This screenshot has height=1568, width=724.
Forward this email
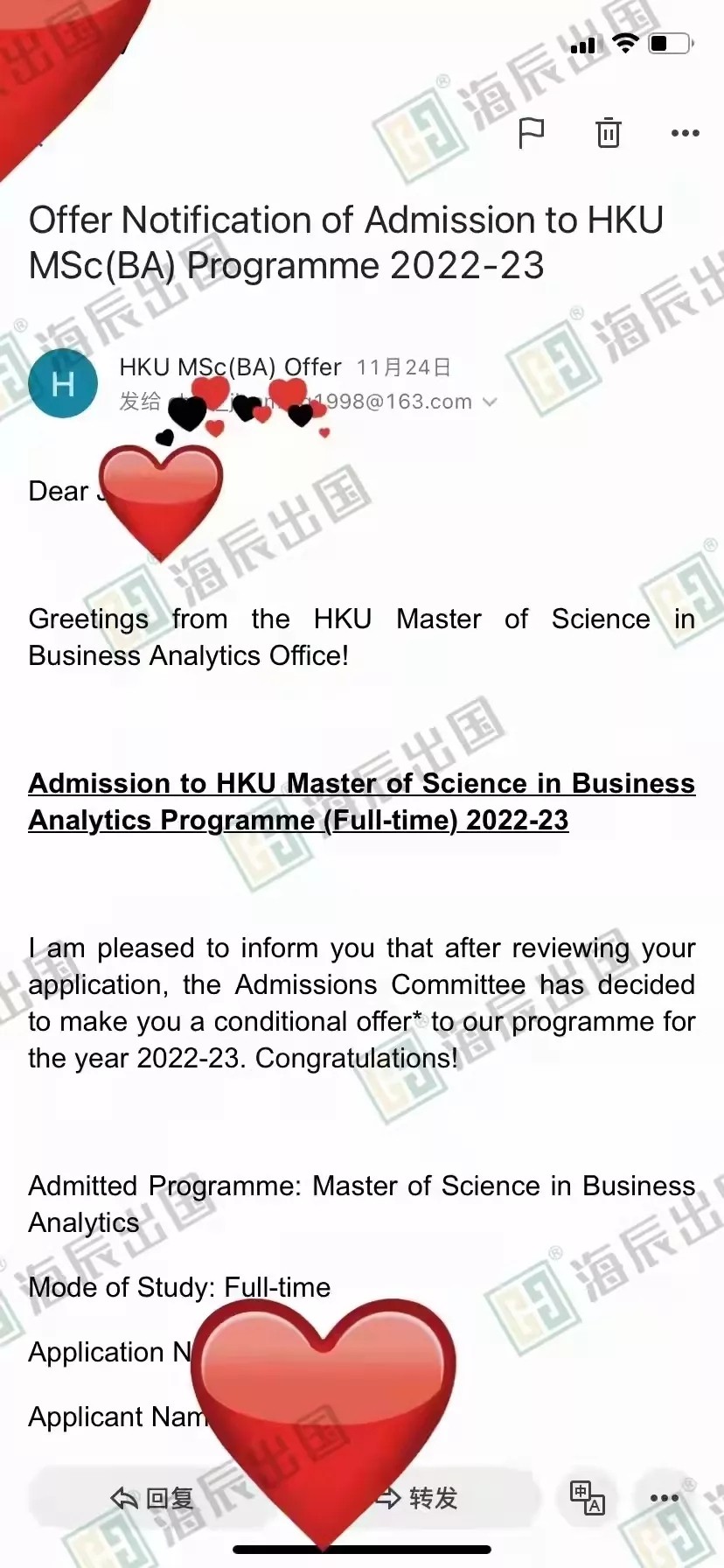coord(418,1498)
